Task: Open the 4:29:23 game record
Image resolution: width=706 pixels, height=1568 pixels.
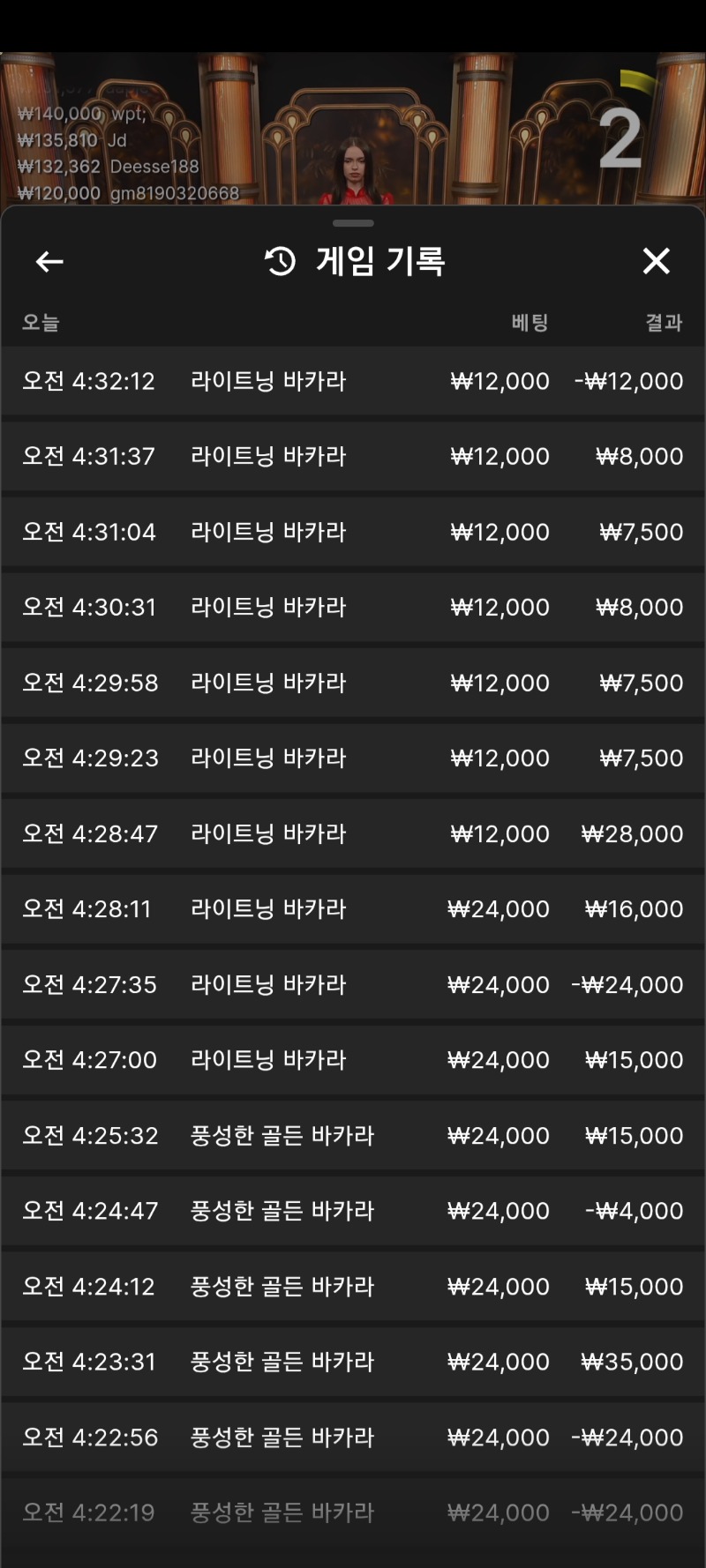Action: (353, 758)
